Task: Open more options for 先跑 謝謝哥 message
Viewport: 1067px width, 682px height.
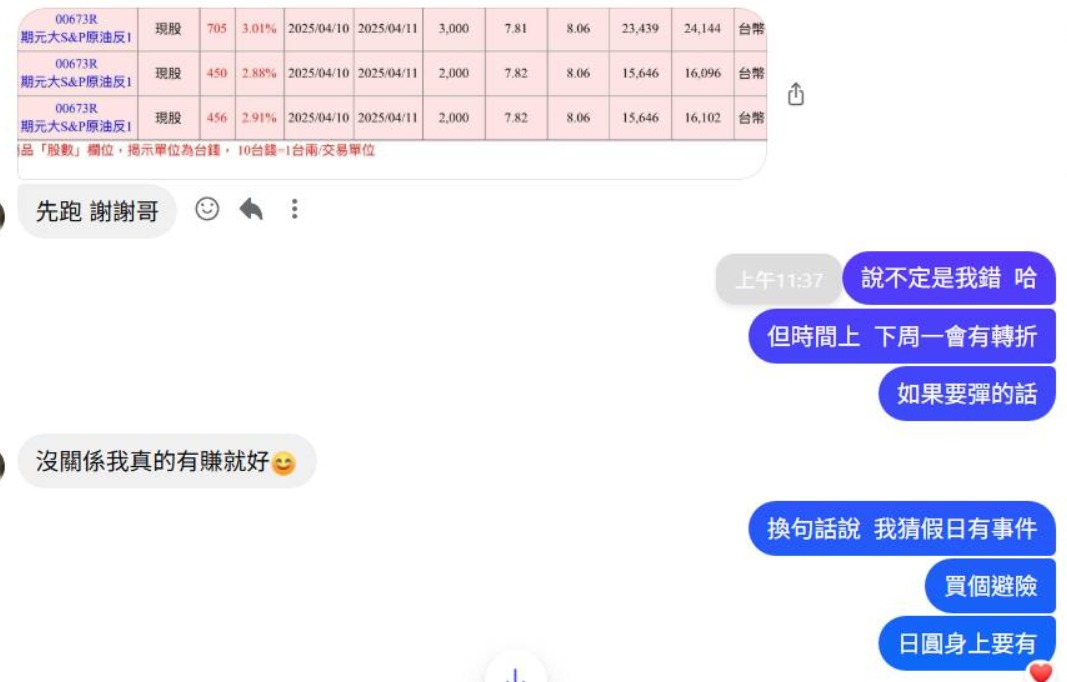Action: click(x=295, y=209)
